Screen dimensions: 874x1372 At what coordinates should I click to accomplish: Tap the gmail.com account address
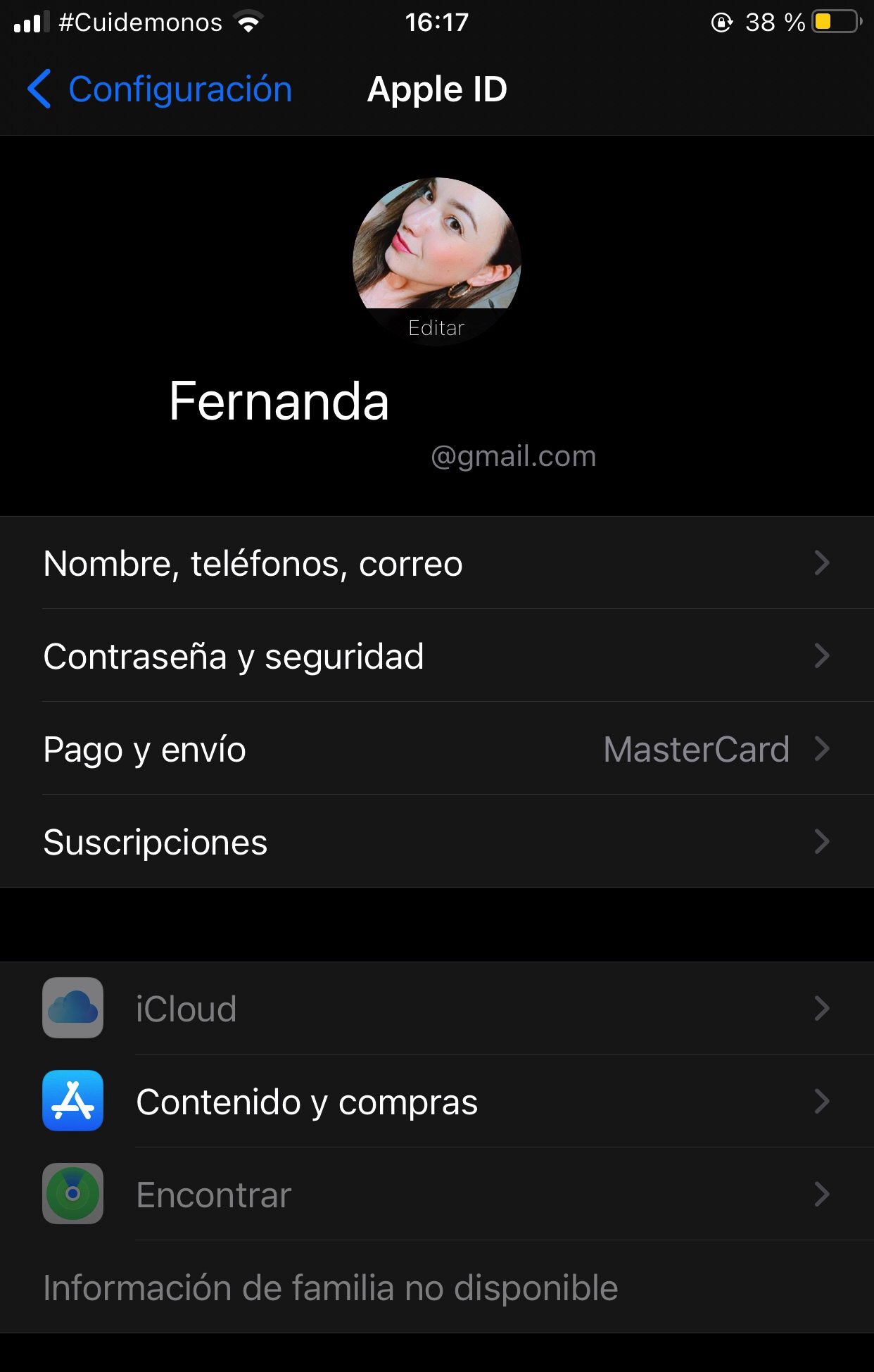pyautogui.click(x=512, y=455)
